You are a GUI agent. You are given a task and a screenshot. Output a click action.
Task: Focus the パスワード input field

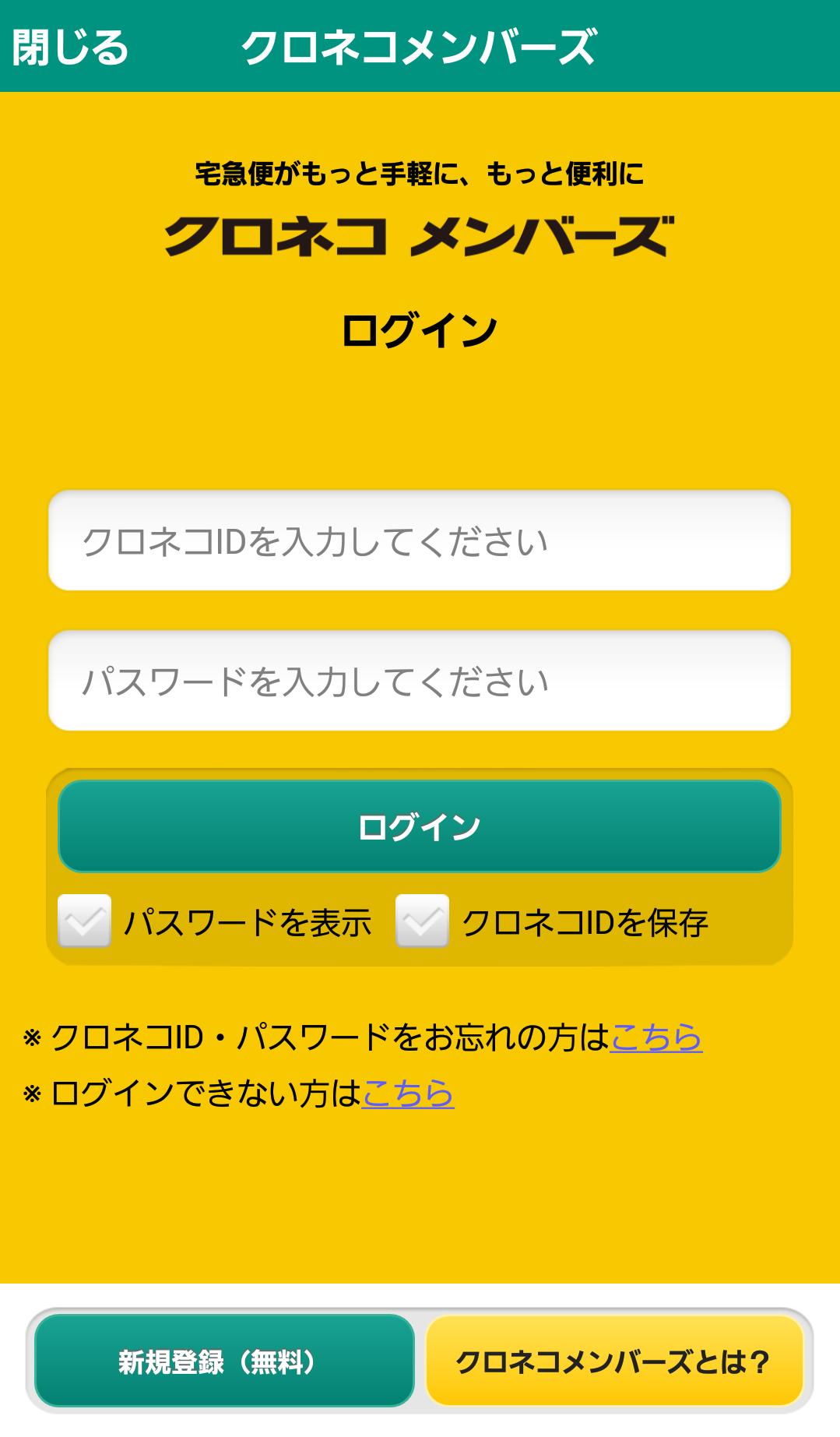click(419, 681)
